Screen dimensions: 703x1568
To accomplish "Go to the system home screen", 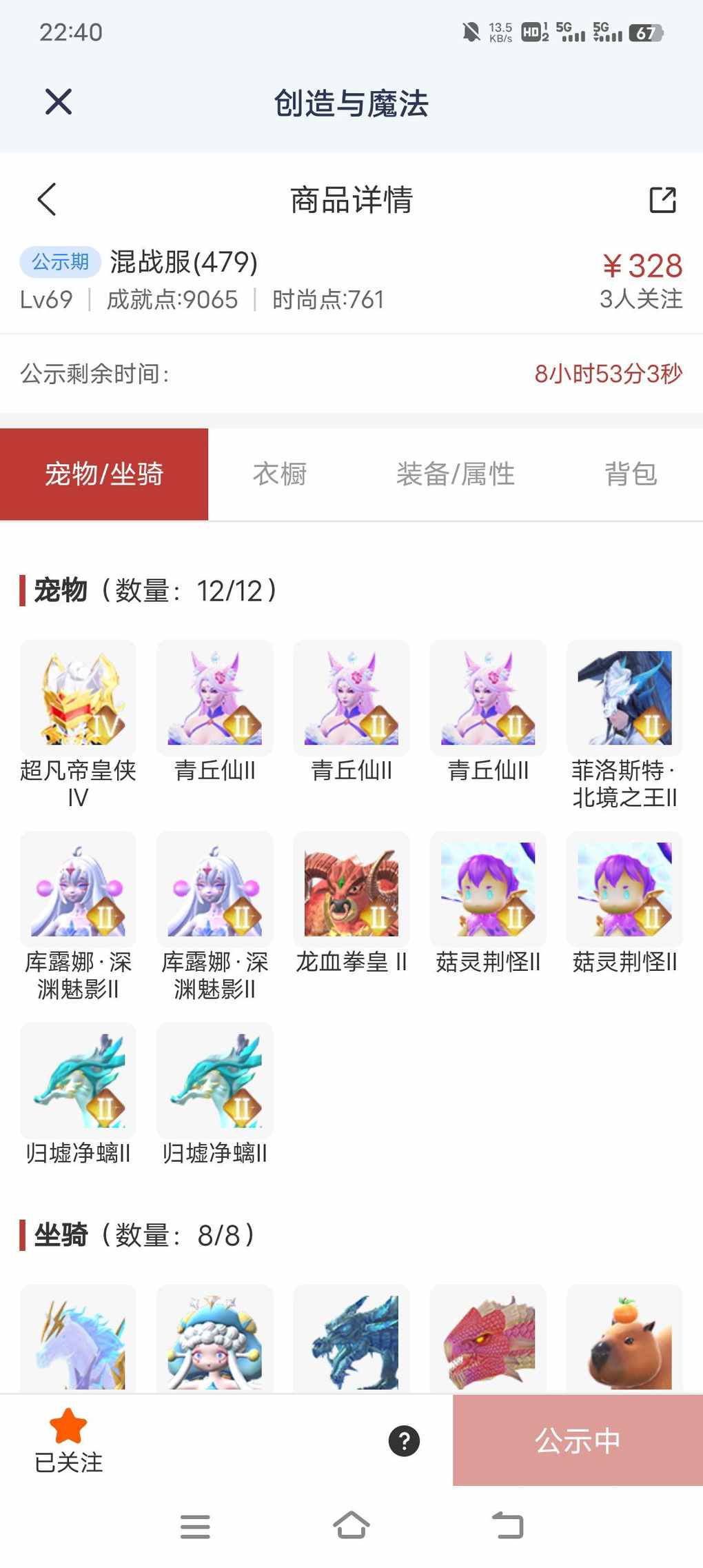I will (351, 1525).
